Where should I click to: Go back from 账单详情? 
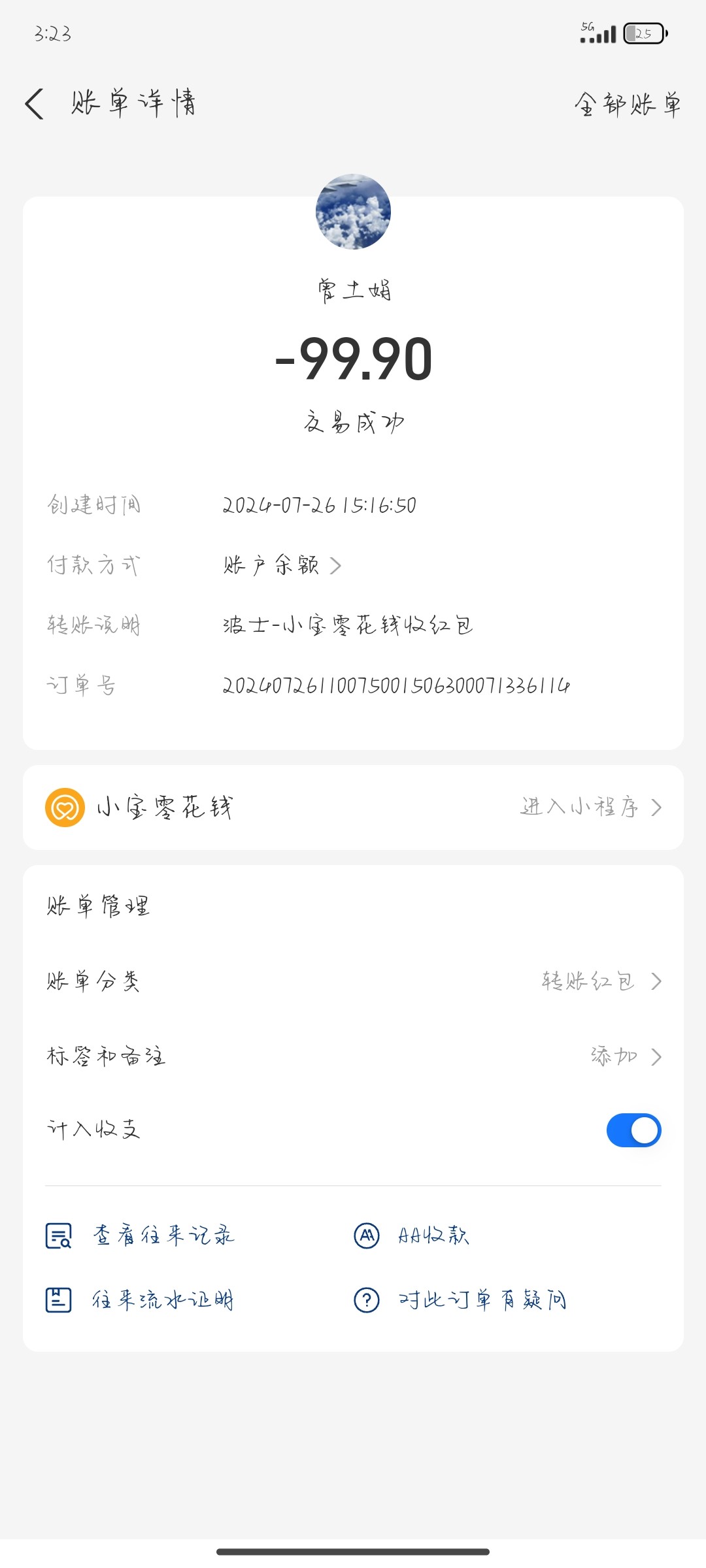tap(35, 104)
